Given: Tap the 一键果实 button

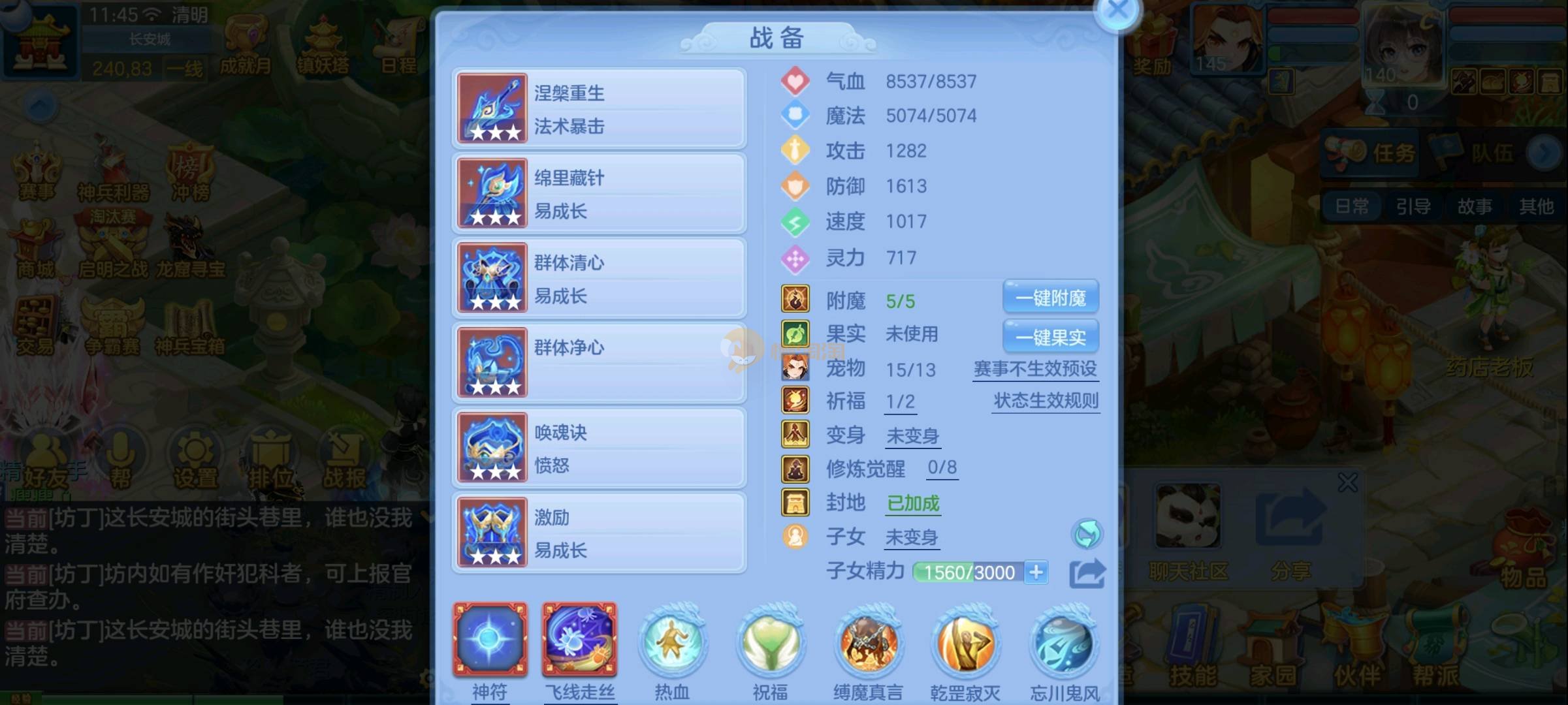Looking at the screenshot, I should 1050,337.
